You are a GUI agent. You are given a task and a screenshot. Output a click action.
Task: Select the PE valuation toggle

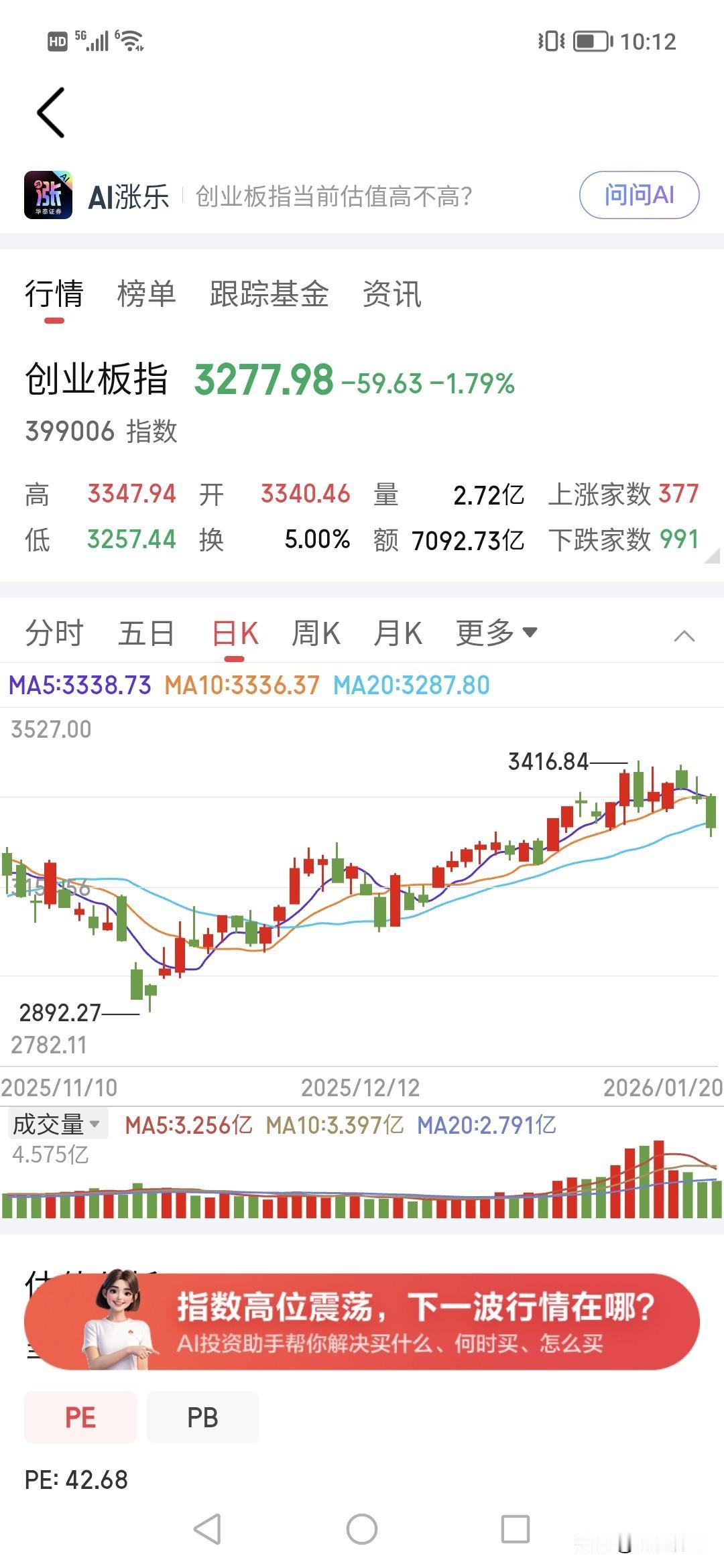tap(80, 1417)
